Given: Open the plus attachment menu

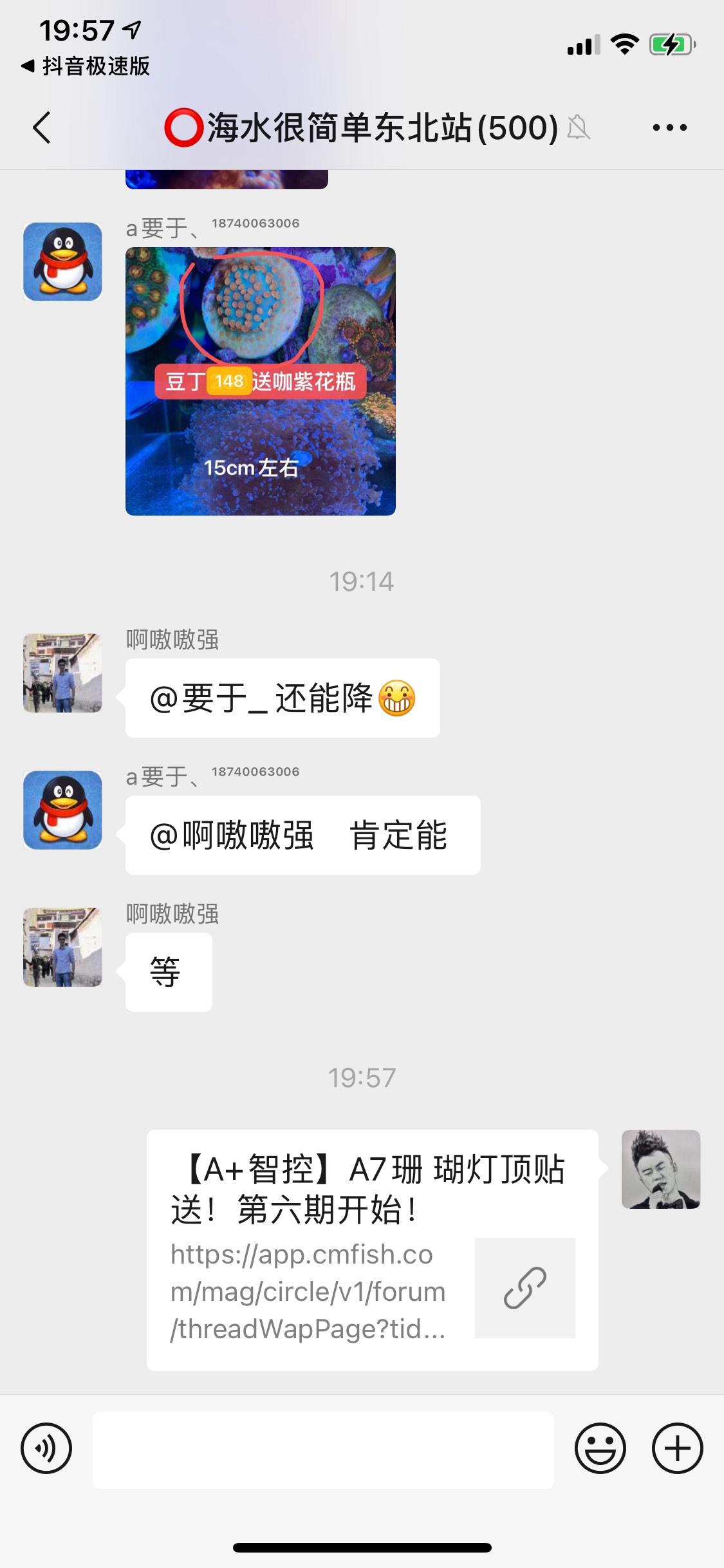Looking at the screenshot, I should click(677, 1448).
